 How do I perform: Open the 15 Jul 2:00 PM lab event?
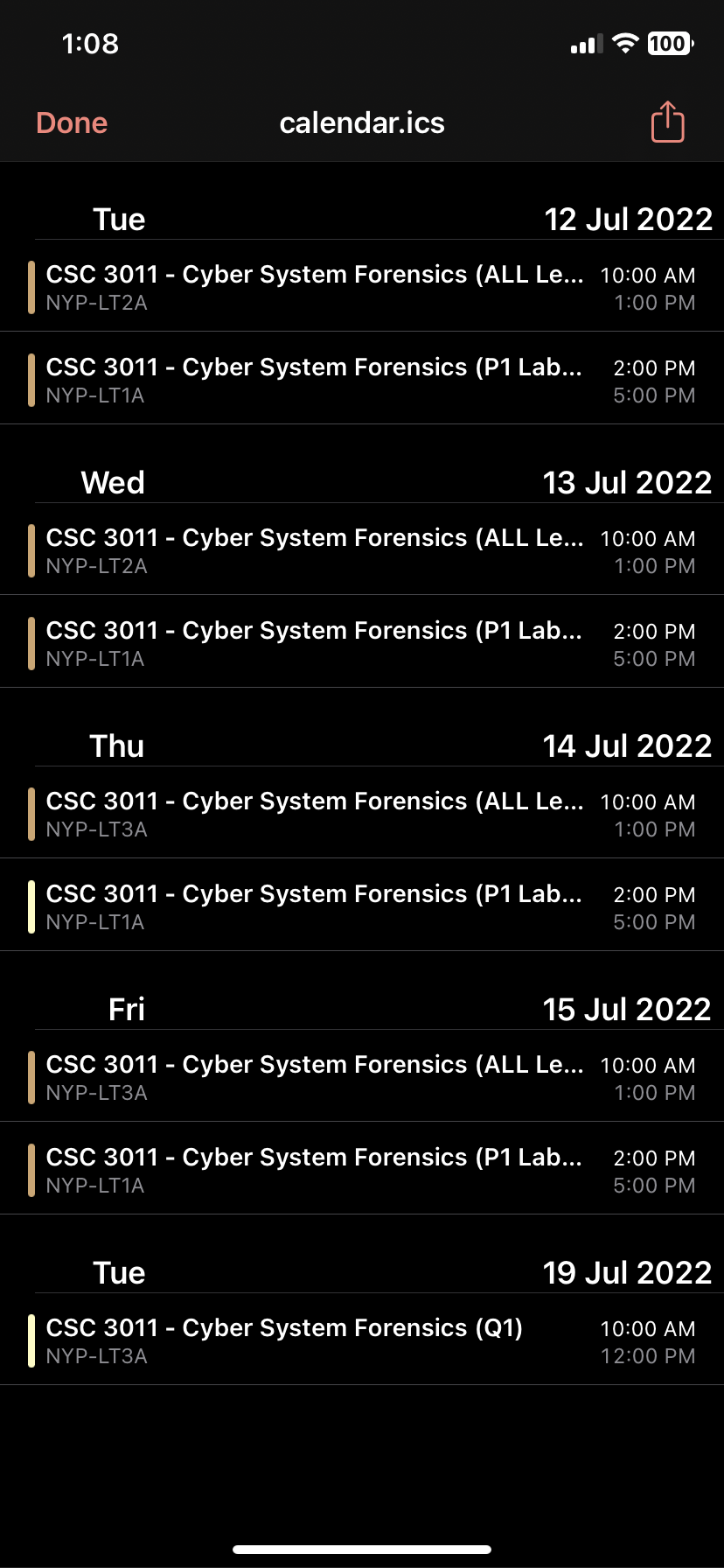point(362,1170)
